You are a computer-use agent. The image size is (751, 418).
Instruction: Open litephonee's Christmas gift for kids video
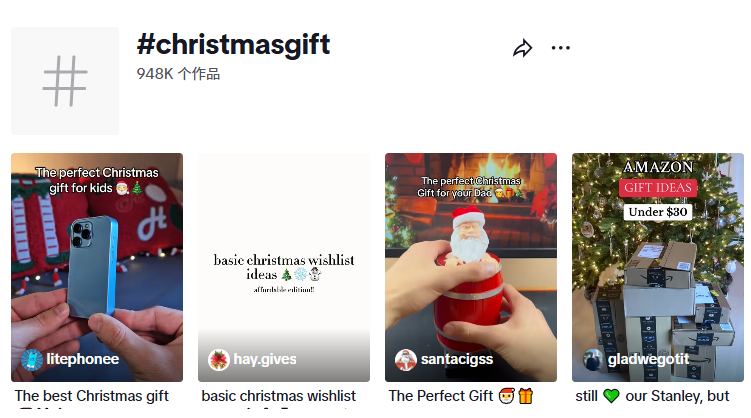pos(97,267)
